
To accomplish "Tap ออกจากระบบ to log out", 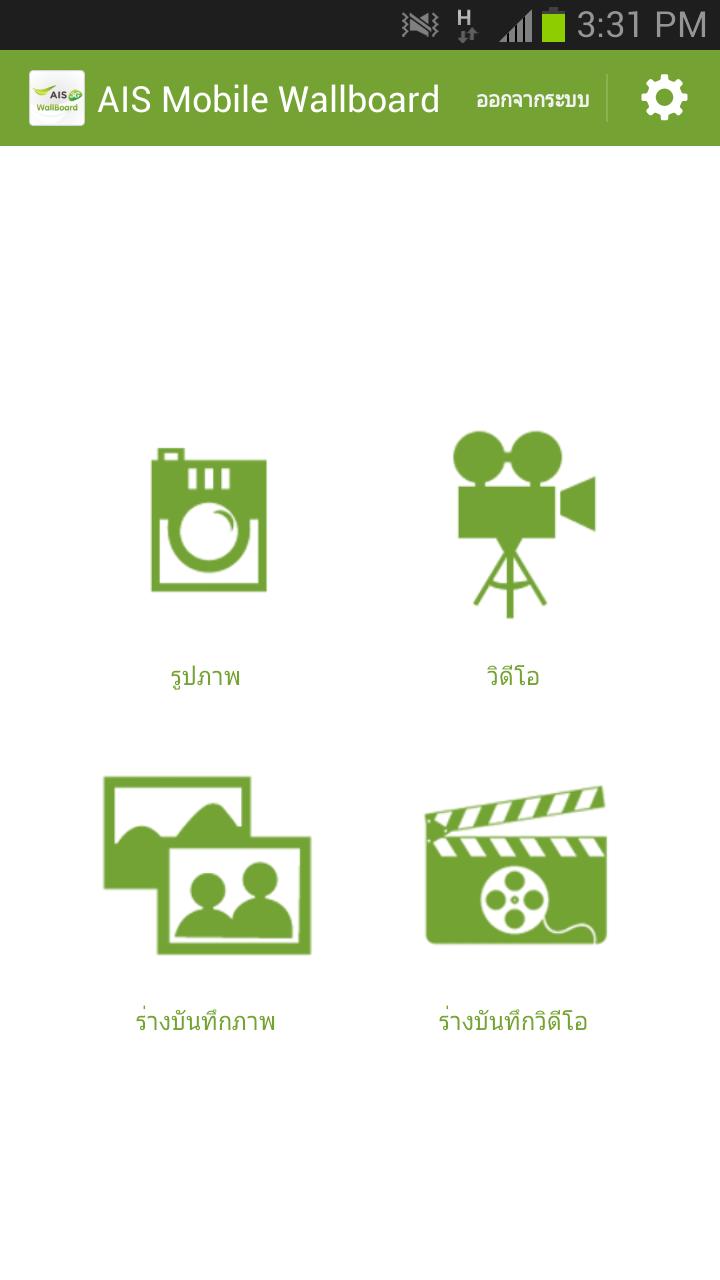I will tap(532, 100).
